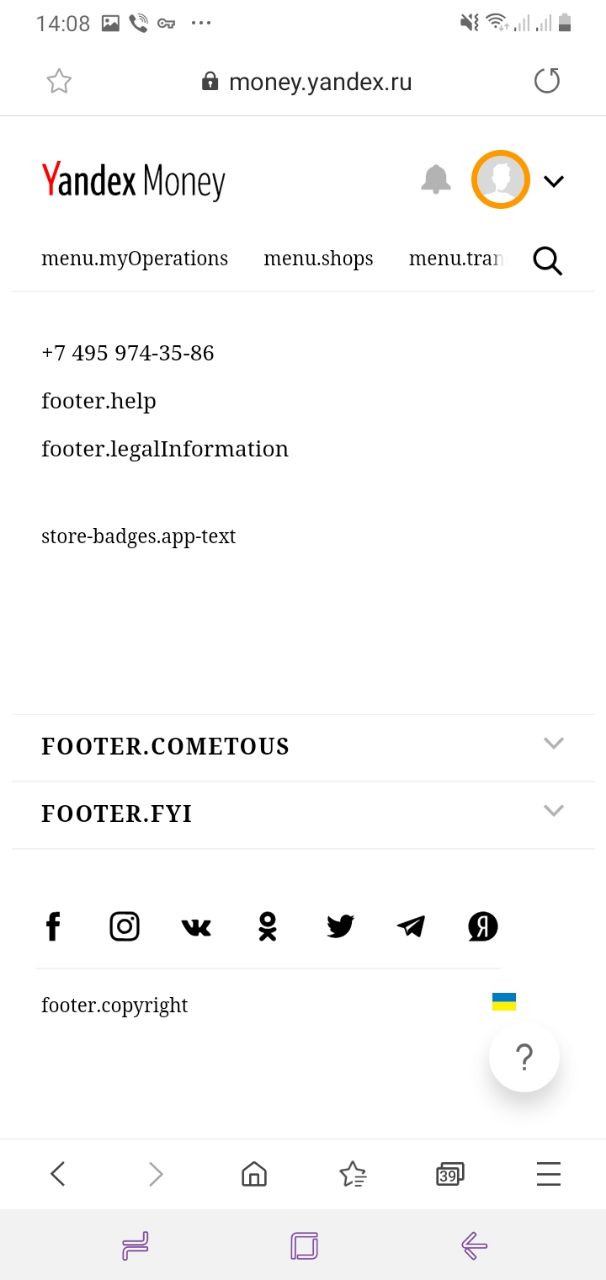The image size is (606, 1280).
Task: Open the Telegram channel
Action: [x=411, y=927]
